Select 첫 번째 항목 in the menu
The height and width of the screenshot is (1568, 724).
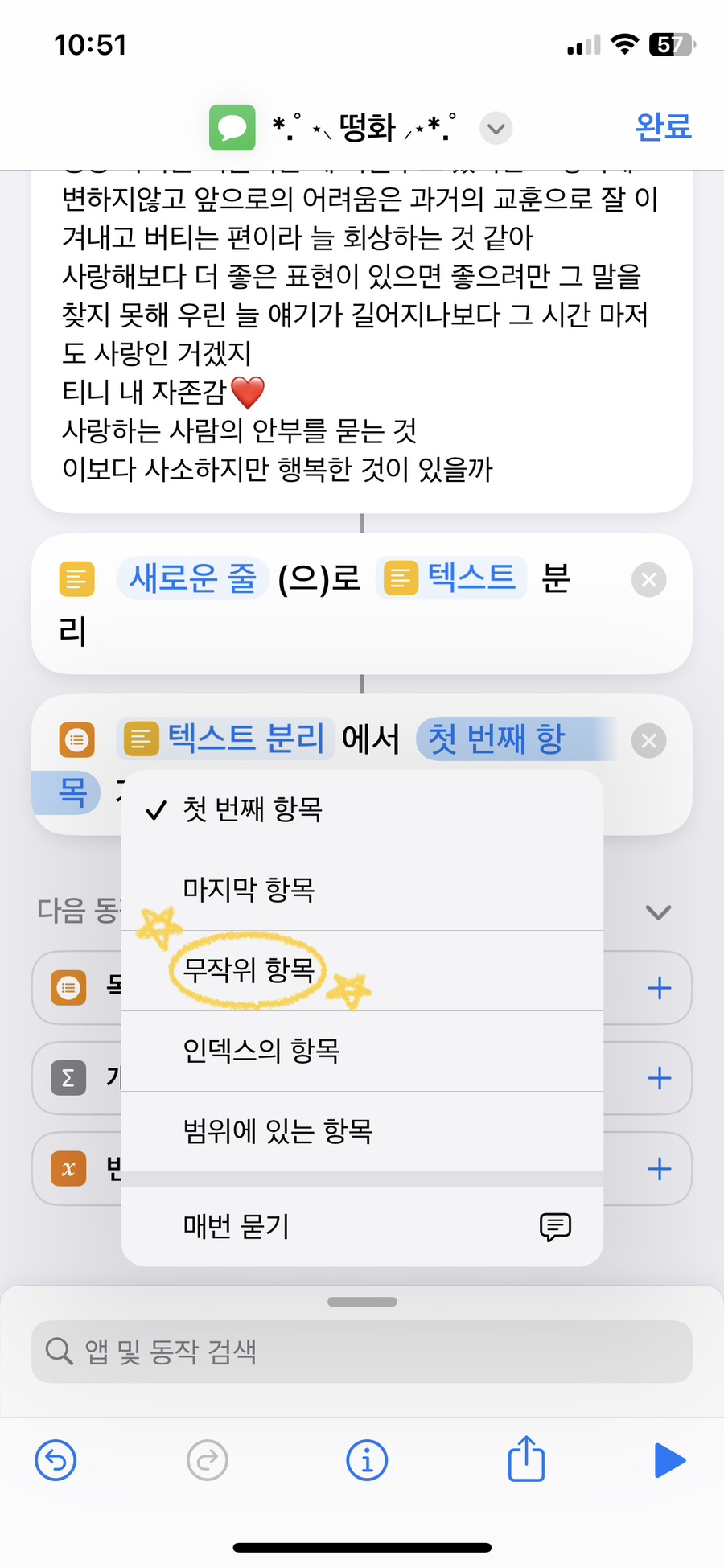(x=253, y=809)
